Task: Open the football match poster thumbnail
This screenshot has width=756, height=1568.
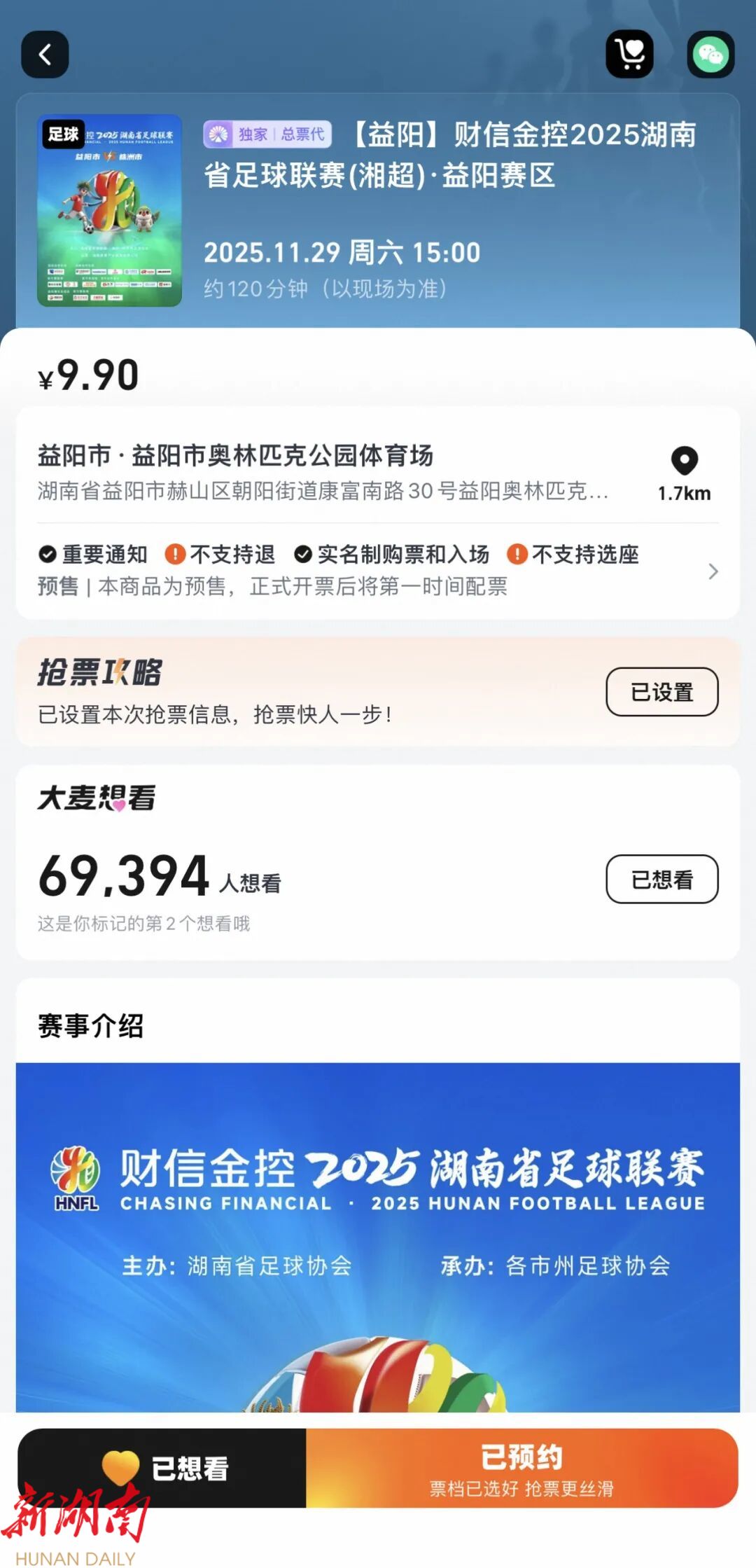Action: tap(109, 210)
